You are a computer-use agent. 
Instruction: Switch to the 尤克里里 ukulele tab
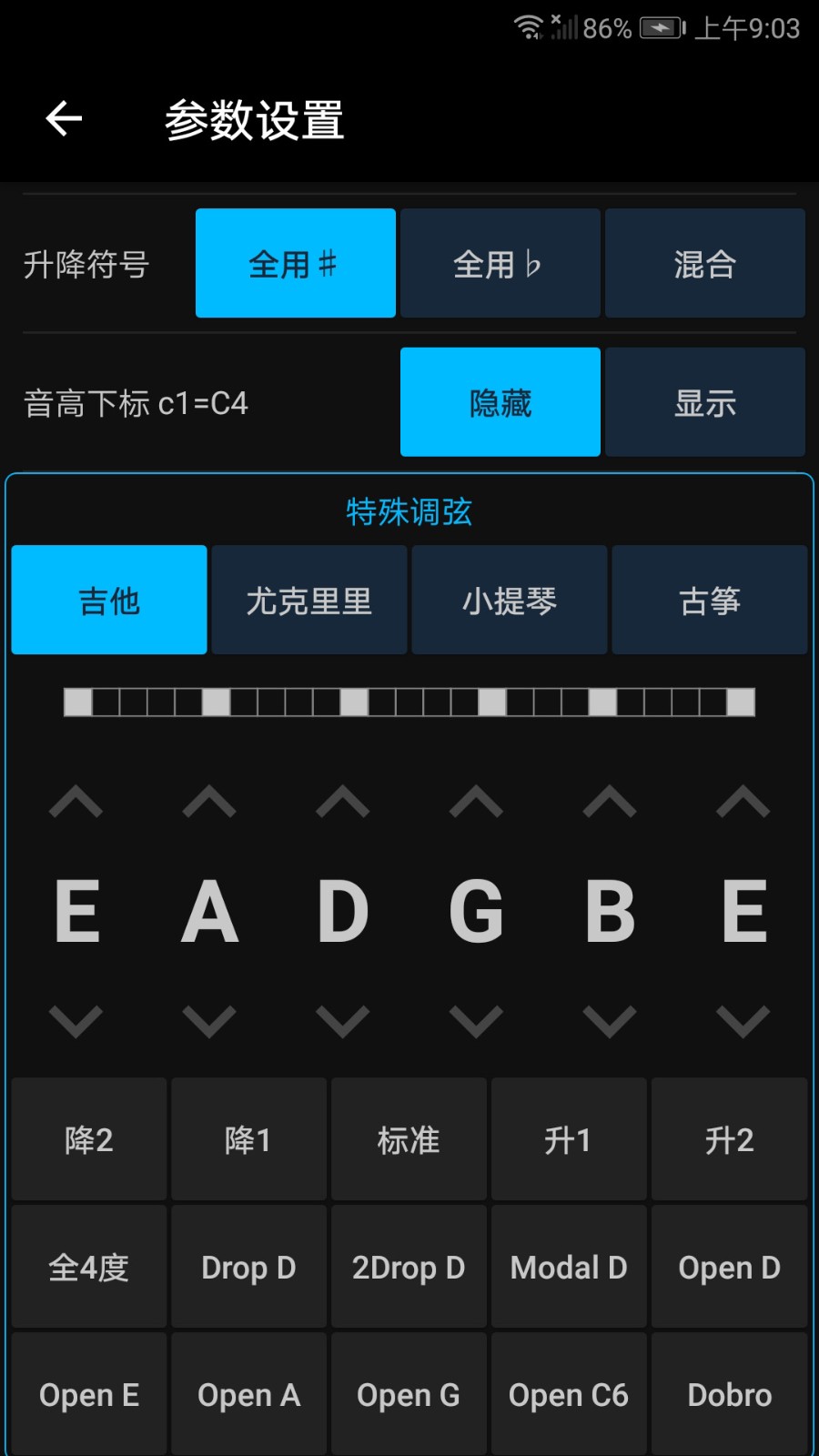click(308, 600)
